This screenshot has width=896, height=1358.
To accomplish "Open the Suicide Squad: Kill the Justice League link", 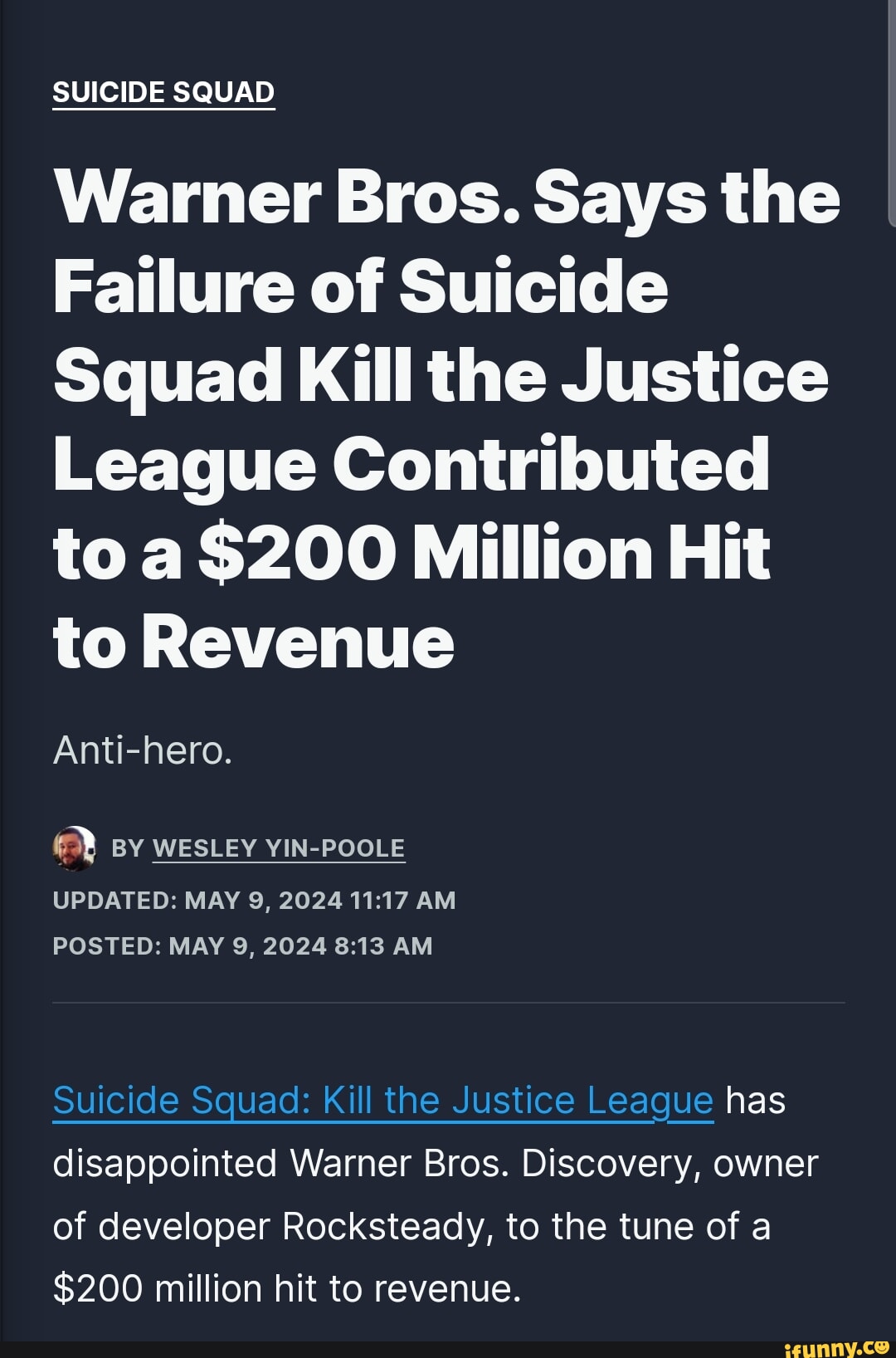I will [x=382, y=1100].
